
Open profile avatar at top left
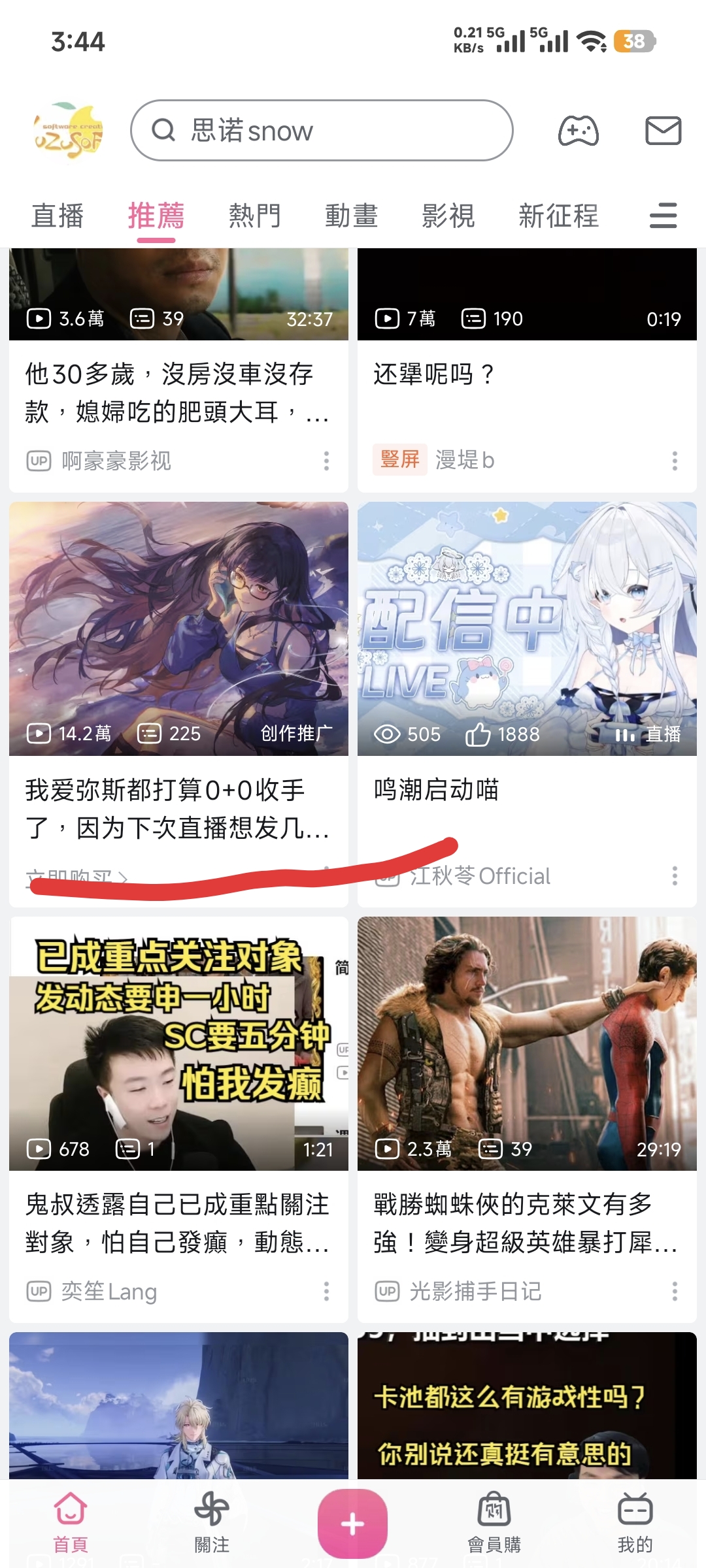point(68,132)
